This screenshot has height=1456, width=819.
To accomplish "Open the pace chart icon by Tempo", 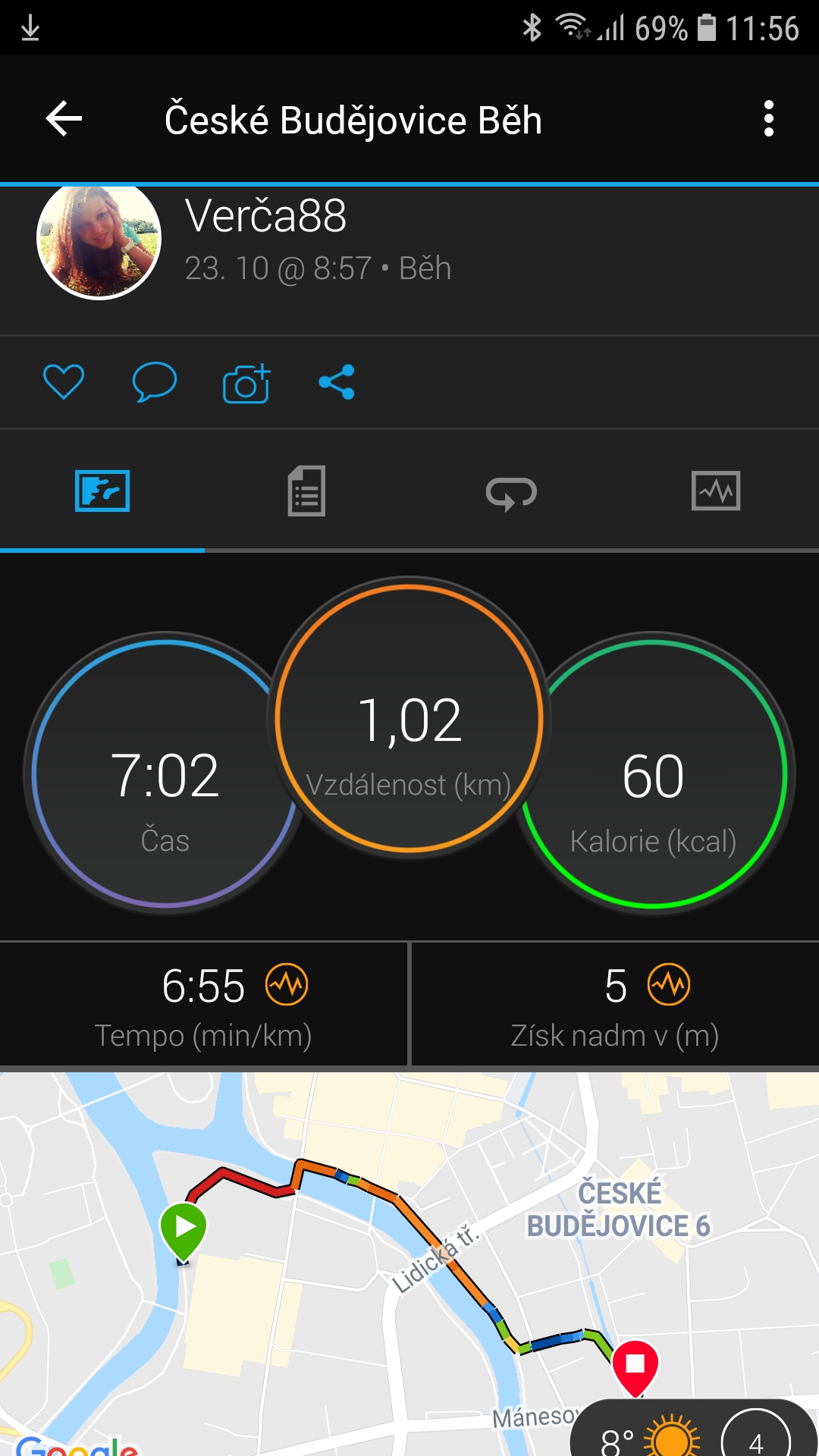I will (287, 985).
